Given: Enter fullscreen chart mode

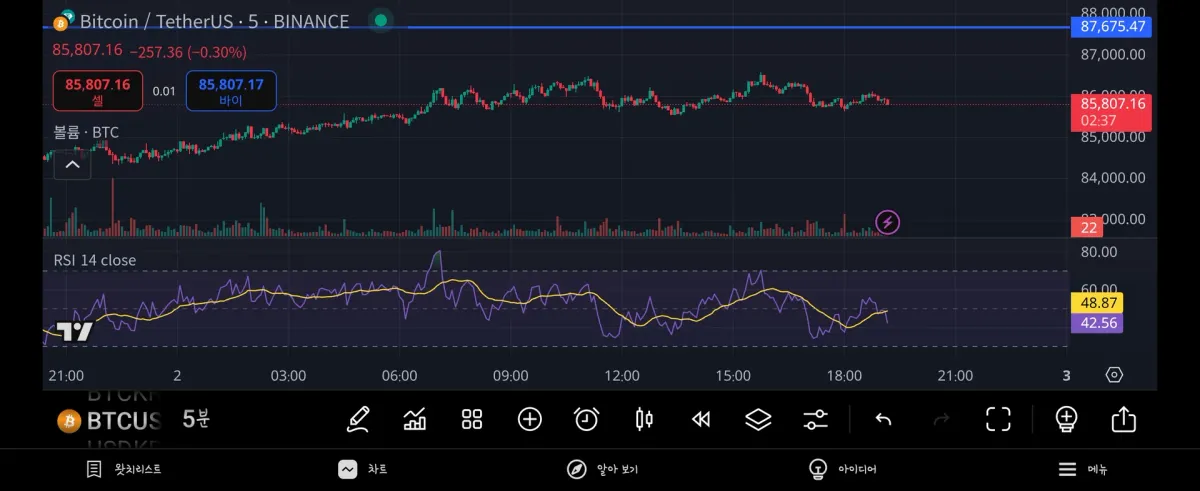Looking at the screenshot, I should click(998, 419).
